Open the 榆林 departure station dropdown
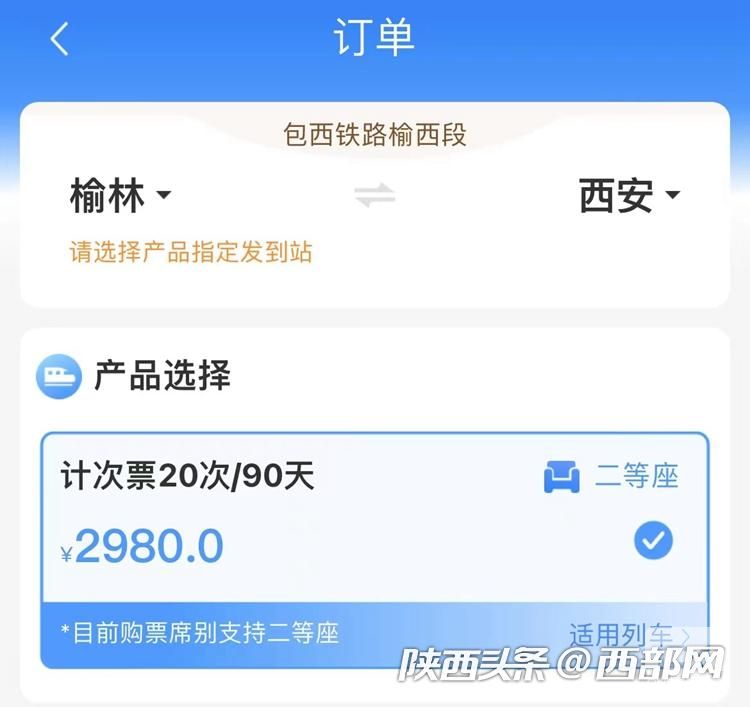The height and width of the screenshot is (707, 750). (x=120, y=197)
